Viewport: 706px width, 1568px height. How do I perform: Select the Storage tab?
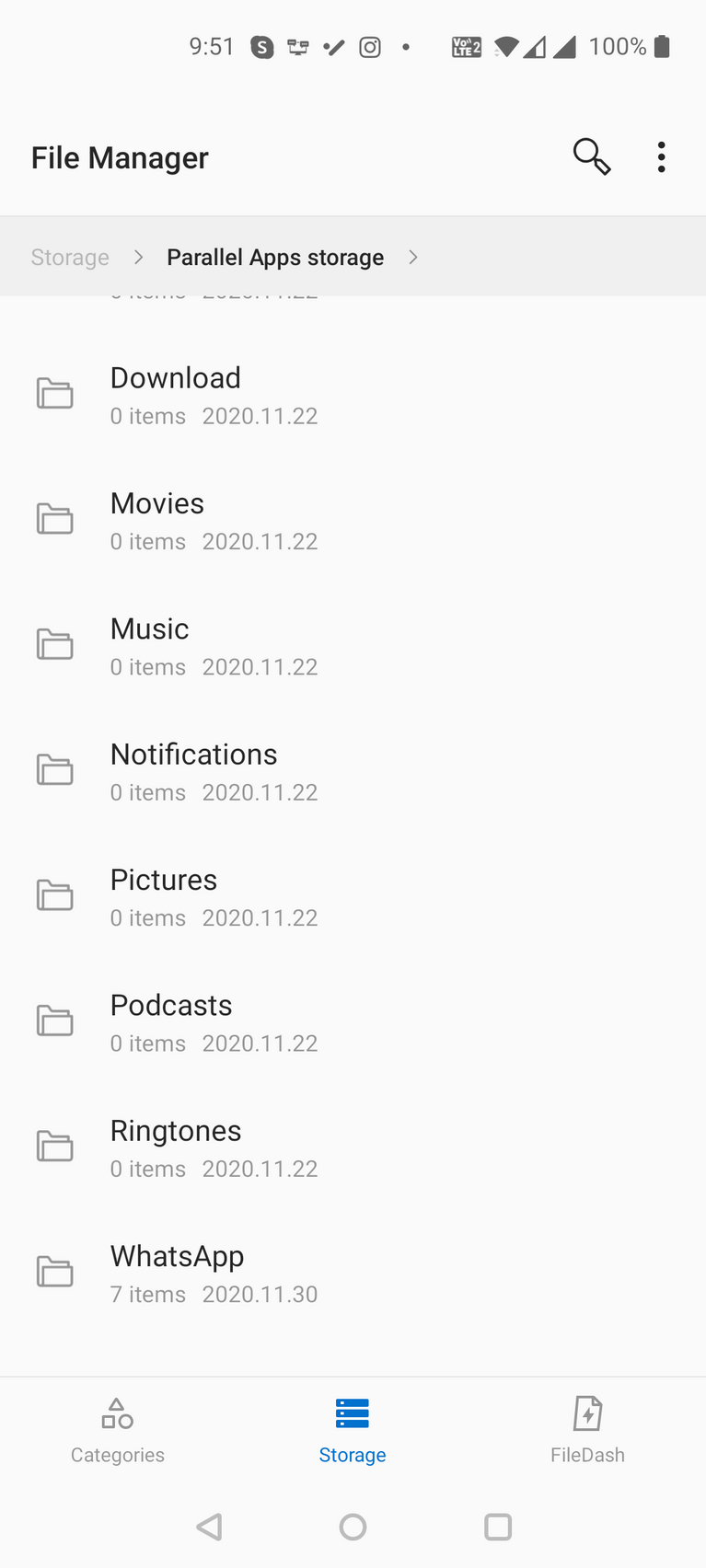[x=353, y=1431]
